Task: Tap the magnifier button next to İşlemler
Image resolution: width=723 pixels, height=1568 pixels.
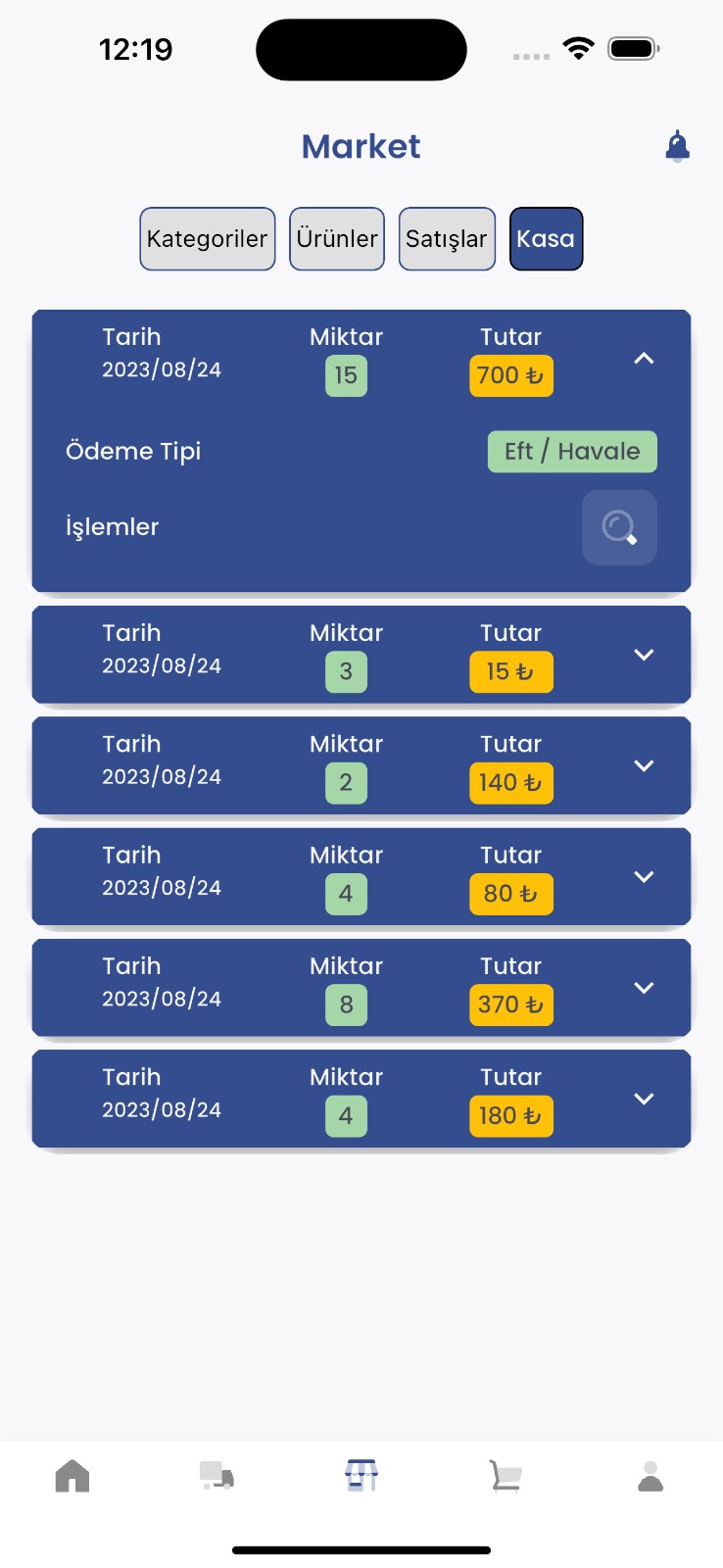Action: click(x=619, y=527)
